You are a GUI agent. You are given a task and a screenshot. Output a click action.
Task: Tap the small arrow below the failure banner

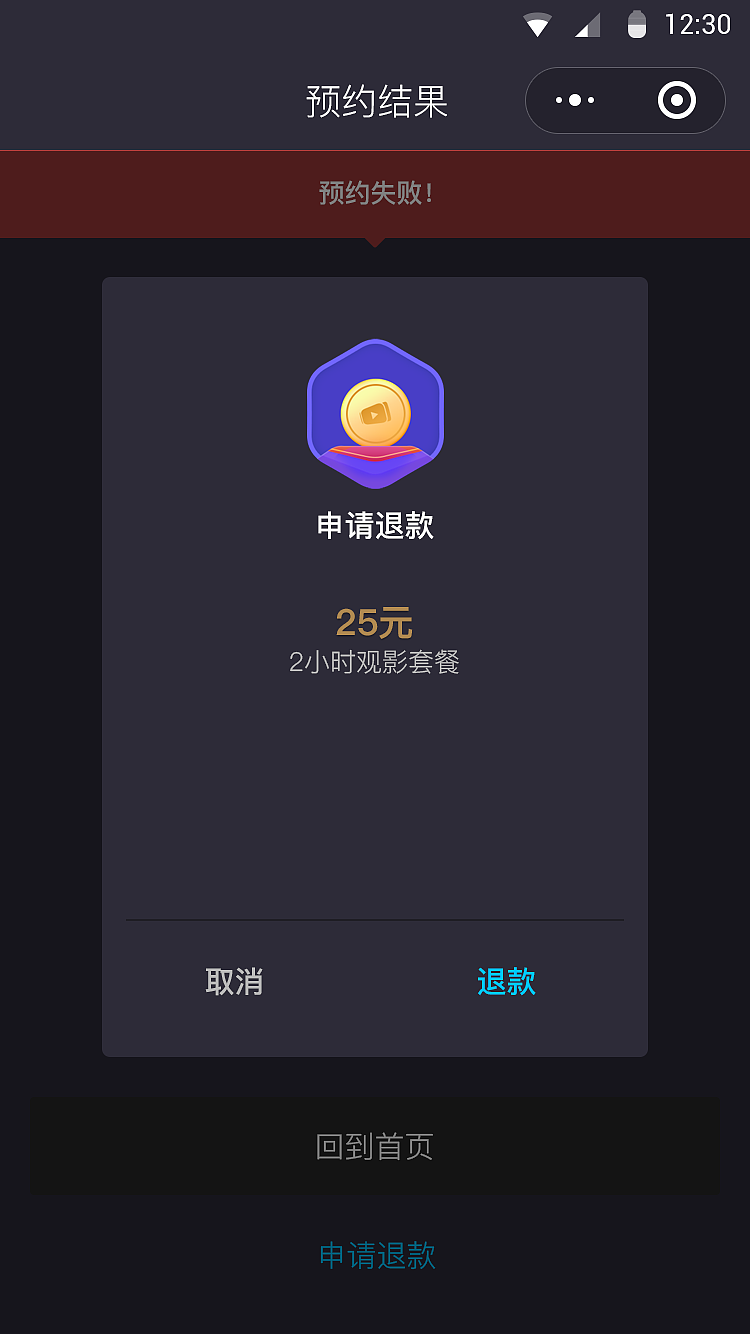coord(375,241)
